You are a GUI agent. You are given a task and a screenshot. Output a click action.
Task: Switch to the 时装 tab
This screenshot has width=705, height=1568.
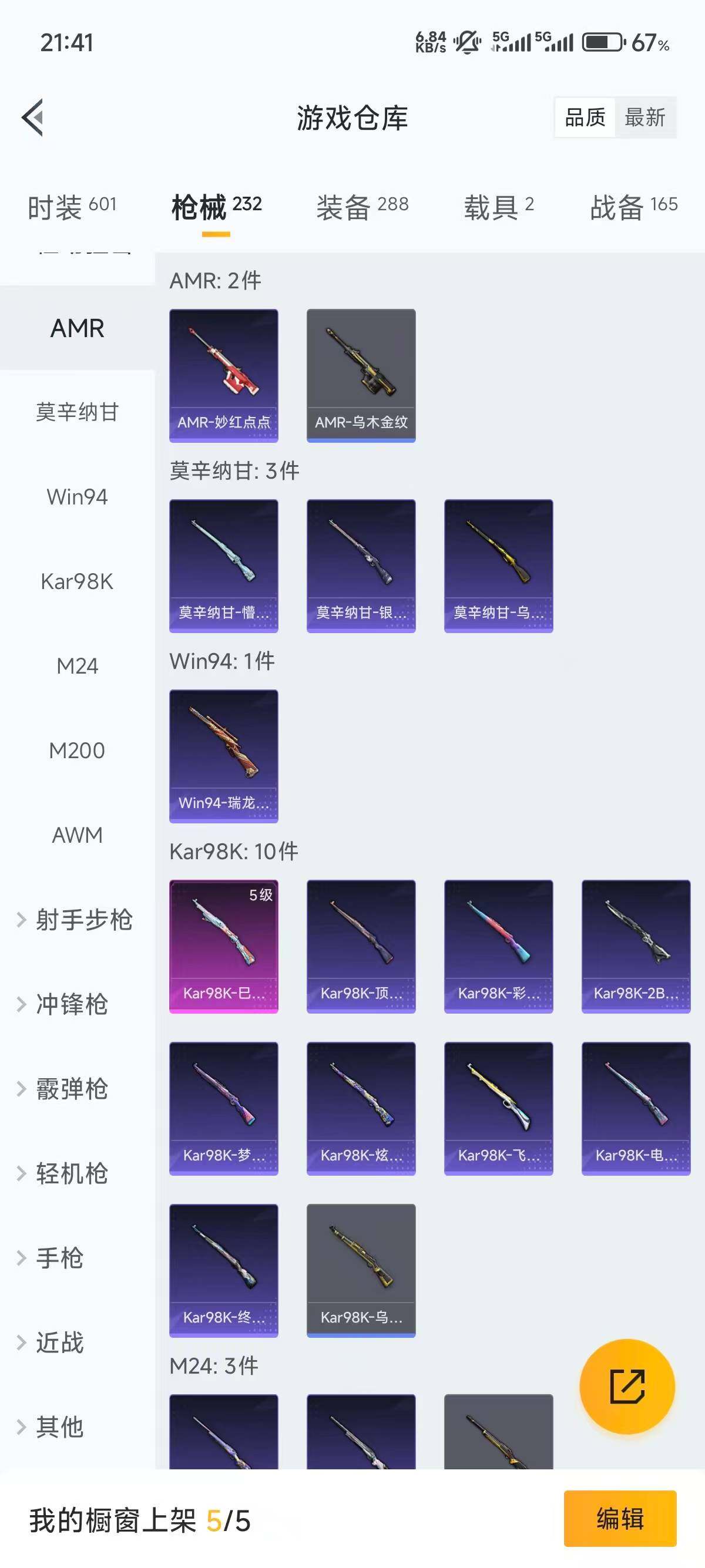pos(70,207)
